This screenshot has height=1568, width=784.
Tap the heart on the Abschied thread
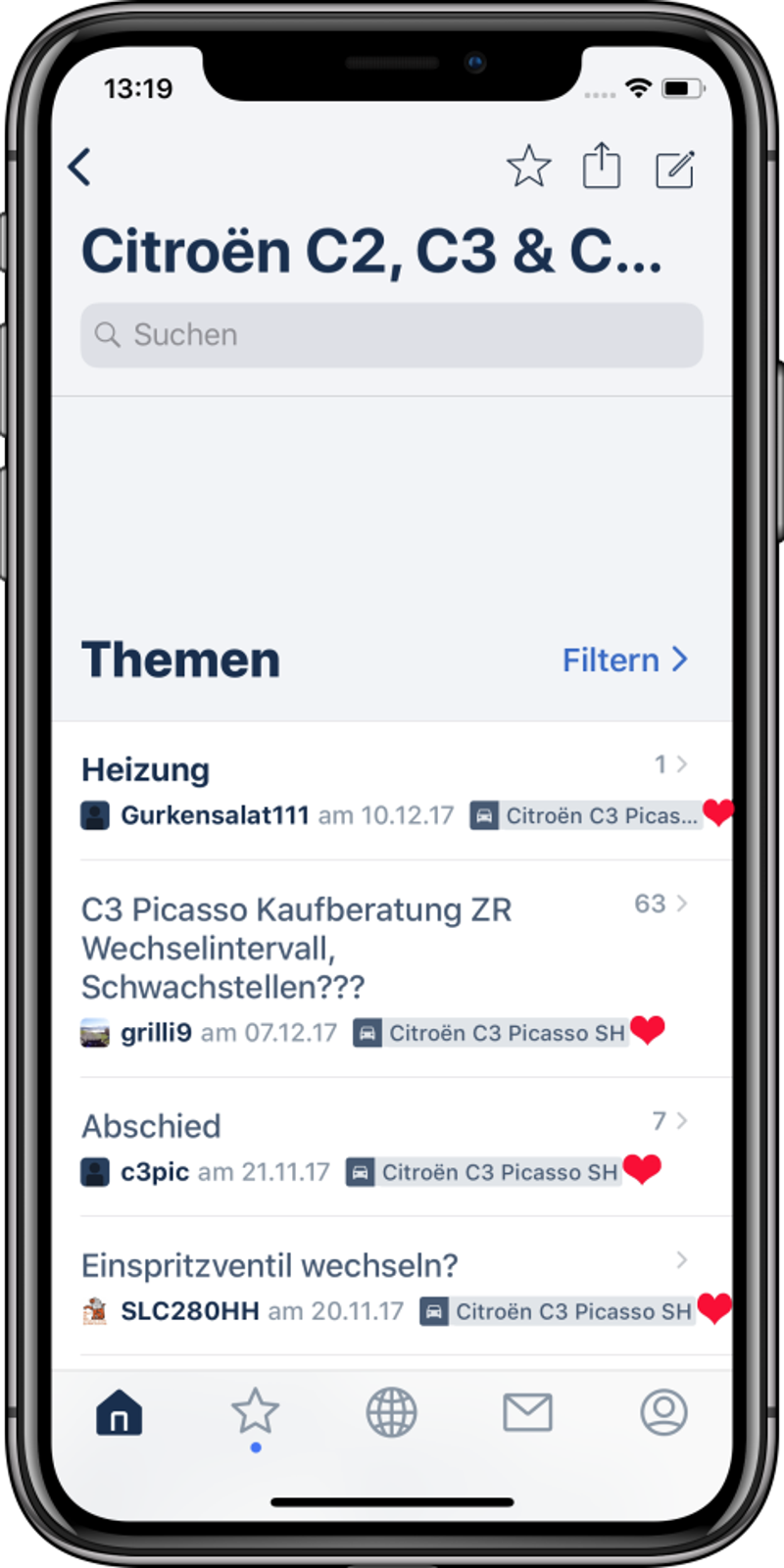point(643,1169)
